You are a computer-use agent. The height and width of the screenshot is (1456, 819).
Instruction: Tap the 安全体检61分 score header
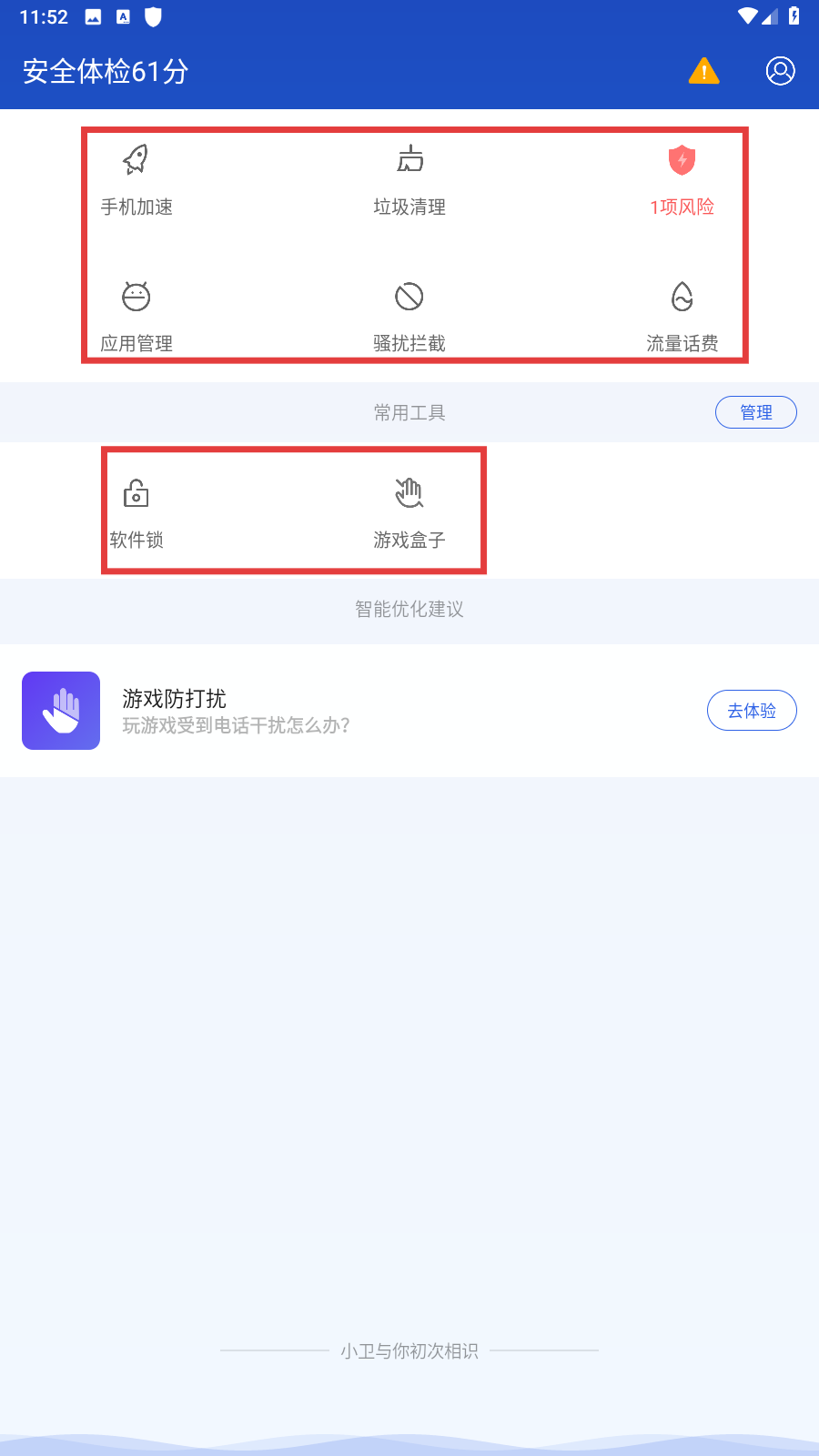pyautogui.click(x=106, y=71)
